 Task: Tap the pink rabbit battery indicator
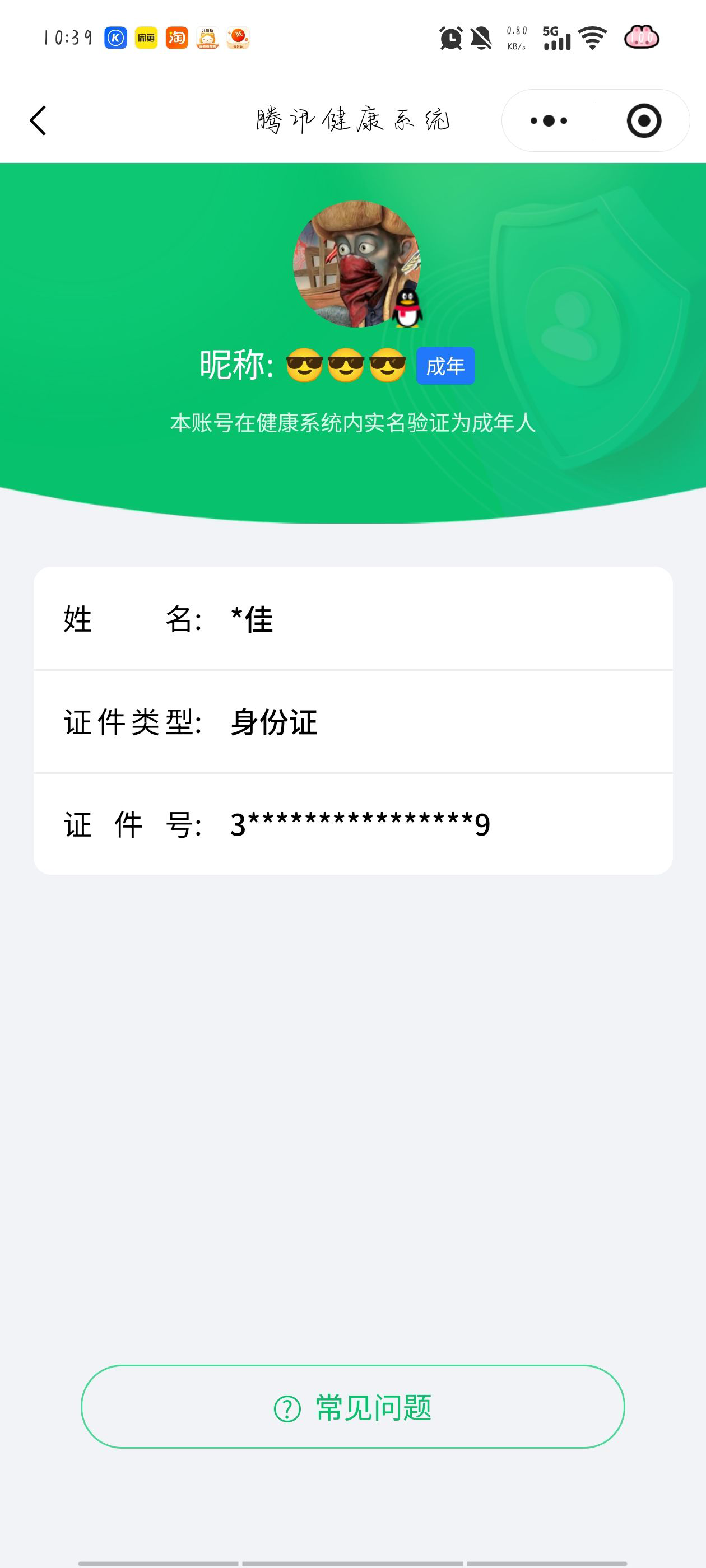(x=643, y=38)
